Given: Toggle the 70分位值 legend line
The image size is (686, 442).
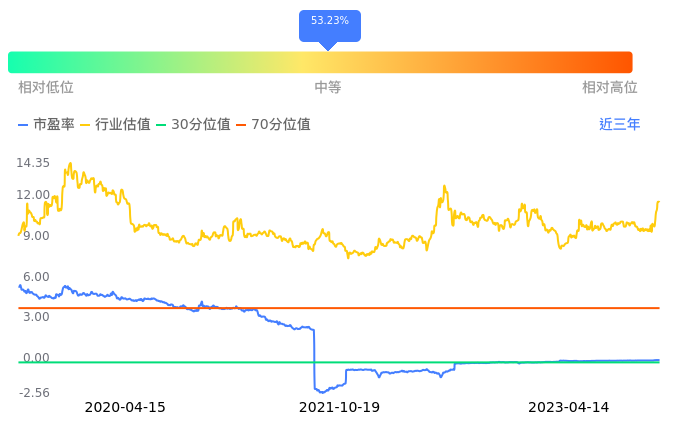Looking at the screenshot, I should point(273,124).
